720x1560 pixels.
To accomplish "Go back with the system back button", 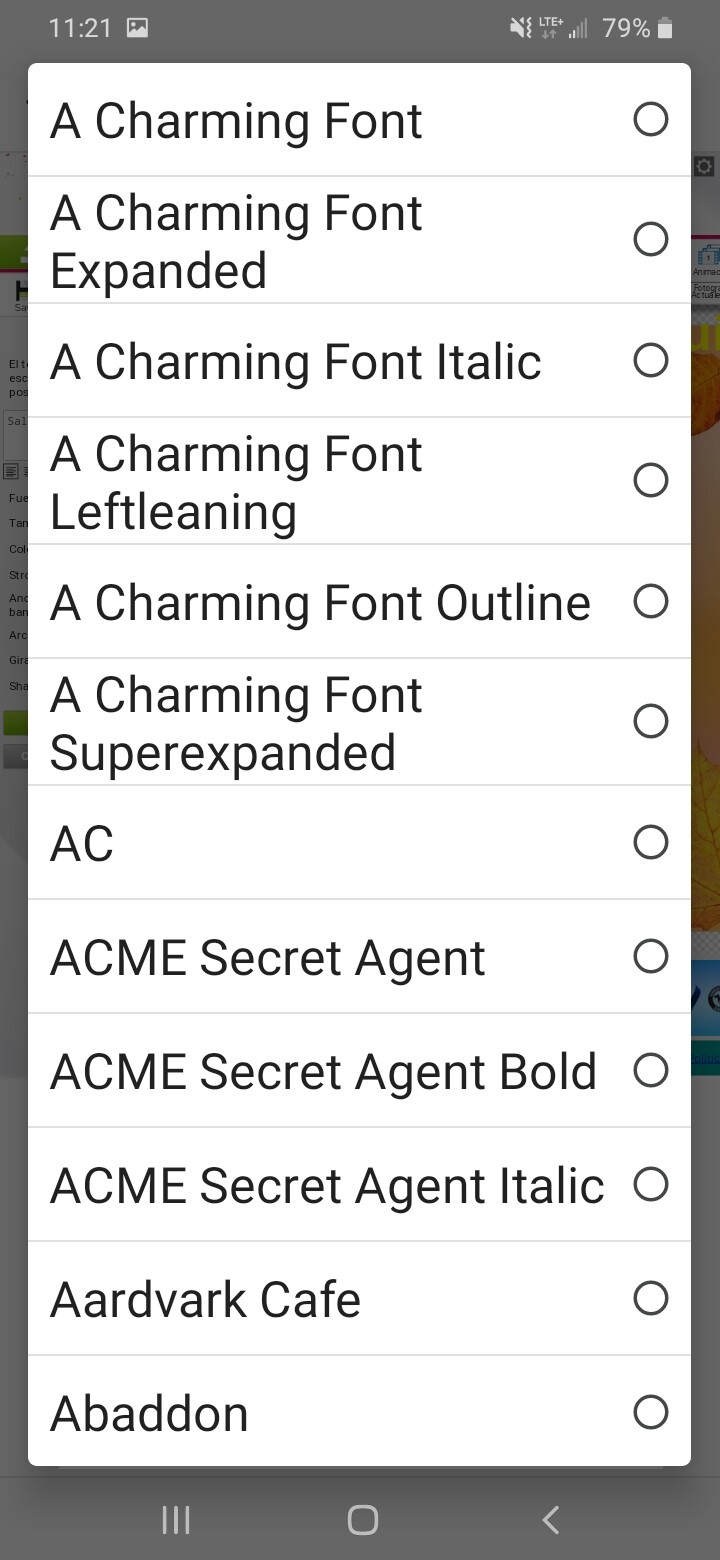I will click(x=550, y=1520).
